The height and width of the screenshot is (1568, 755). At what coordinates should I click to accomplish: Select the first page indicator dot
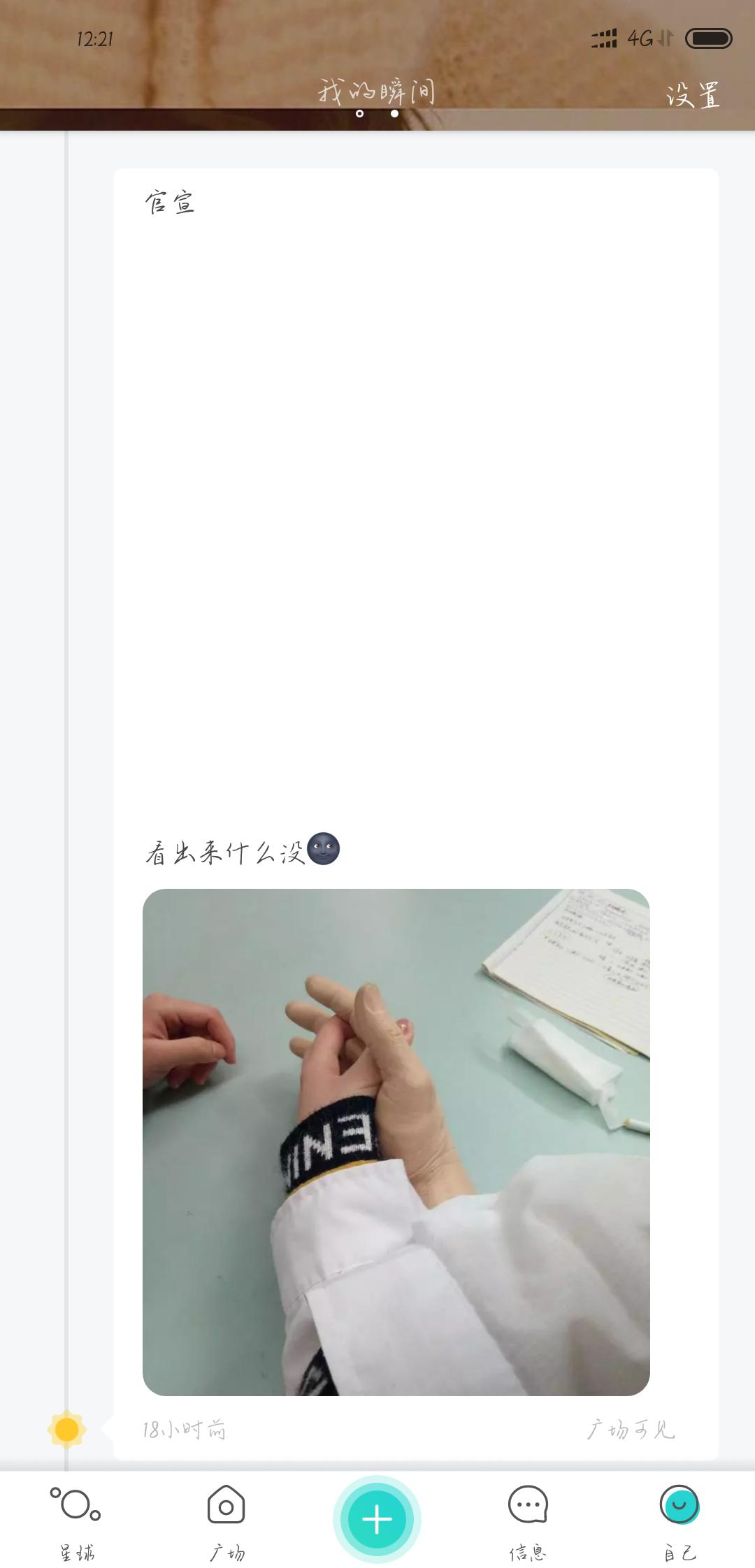click(359, 113)
